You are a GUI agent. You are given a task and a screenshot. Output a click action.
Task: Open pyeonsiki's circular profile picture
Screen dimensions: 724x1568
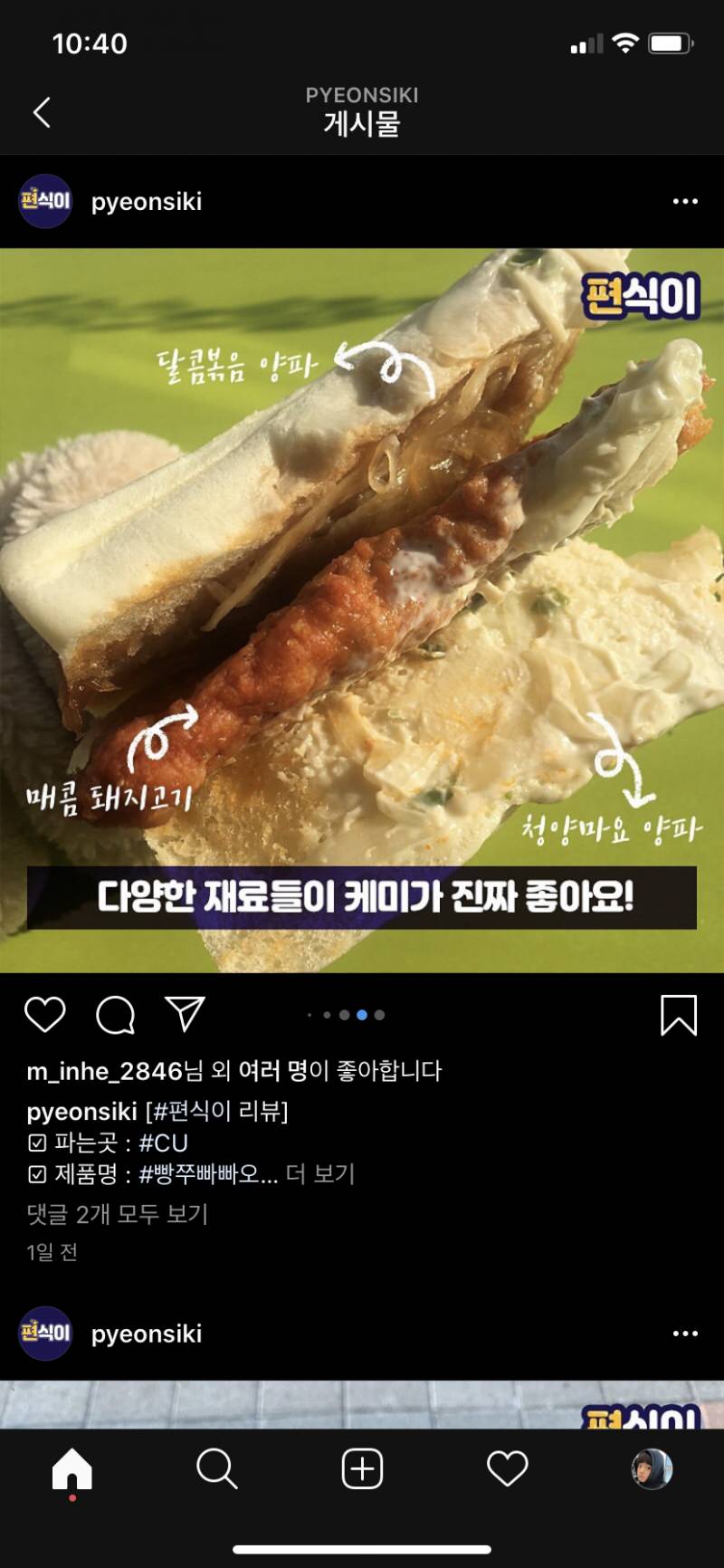[x=44, y=201]
